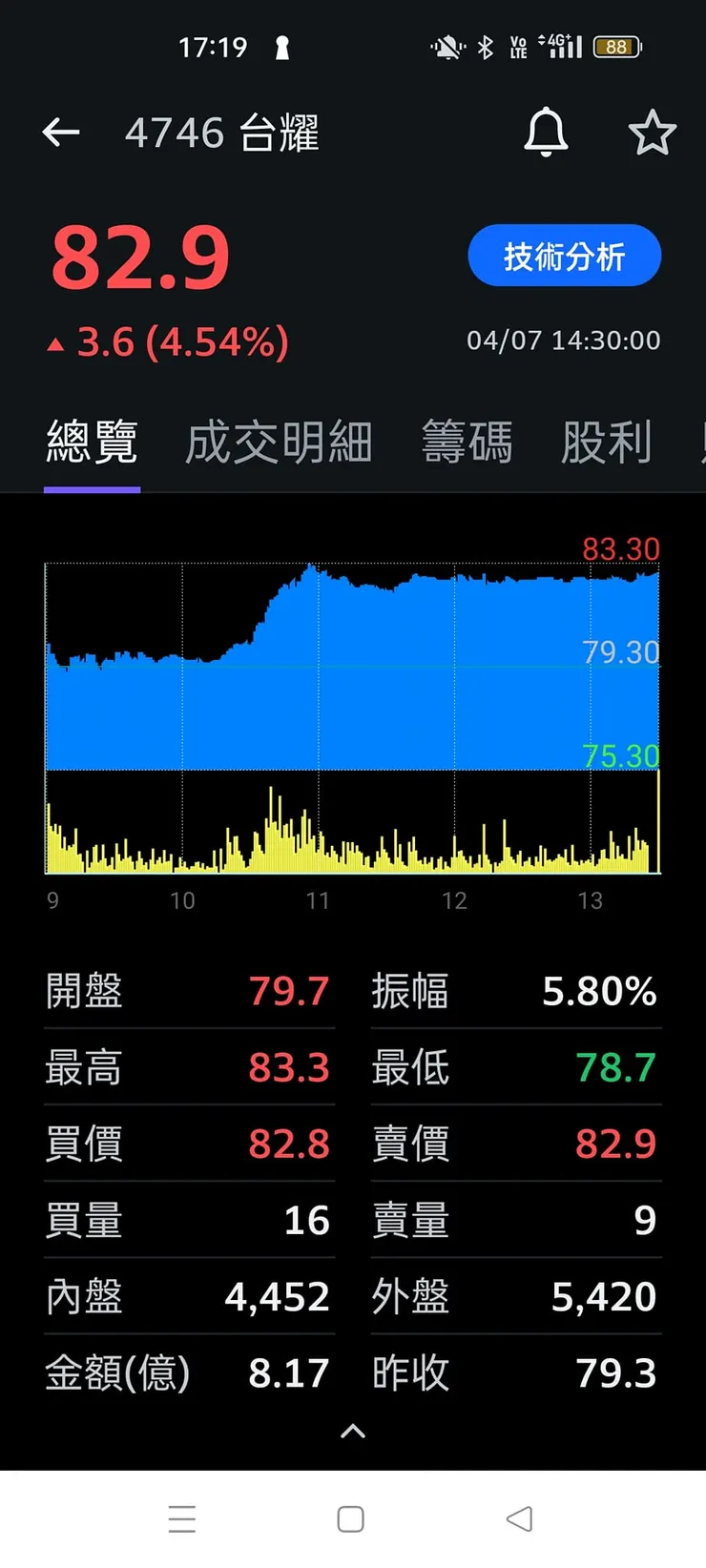Switch to the 成交明細 tab
This screenshot has height=1568, width=706.
(x=278, y=442)
